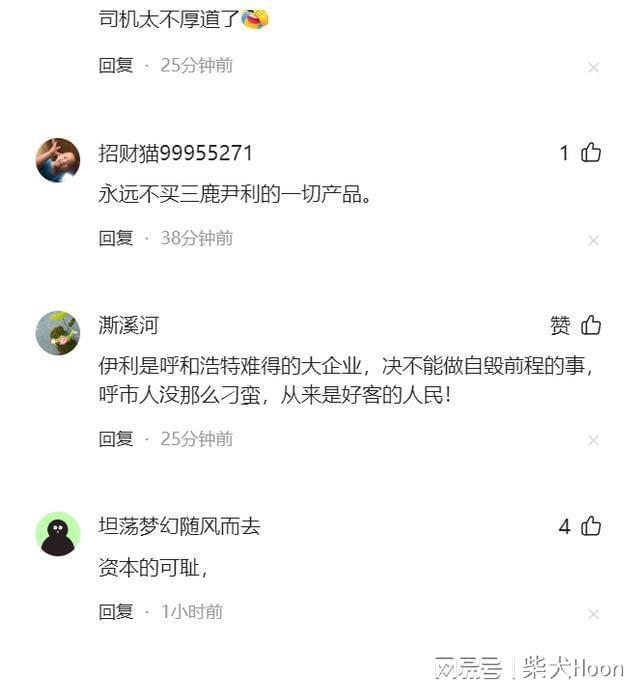640x694 pixels.
Task: Reply to 招财猫99955271's comment
Action: [x=116, y=238]
